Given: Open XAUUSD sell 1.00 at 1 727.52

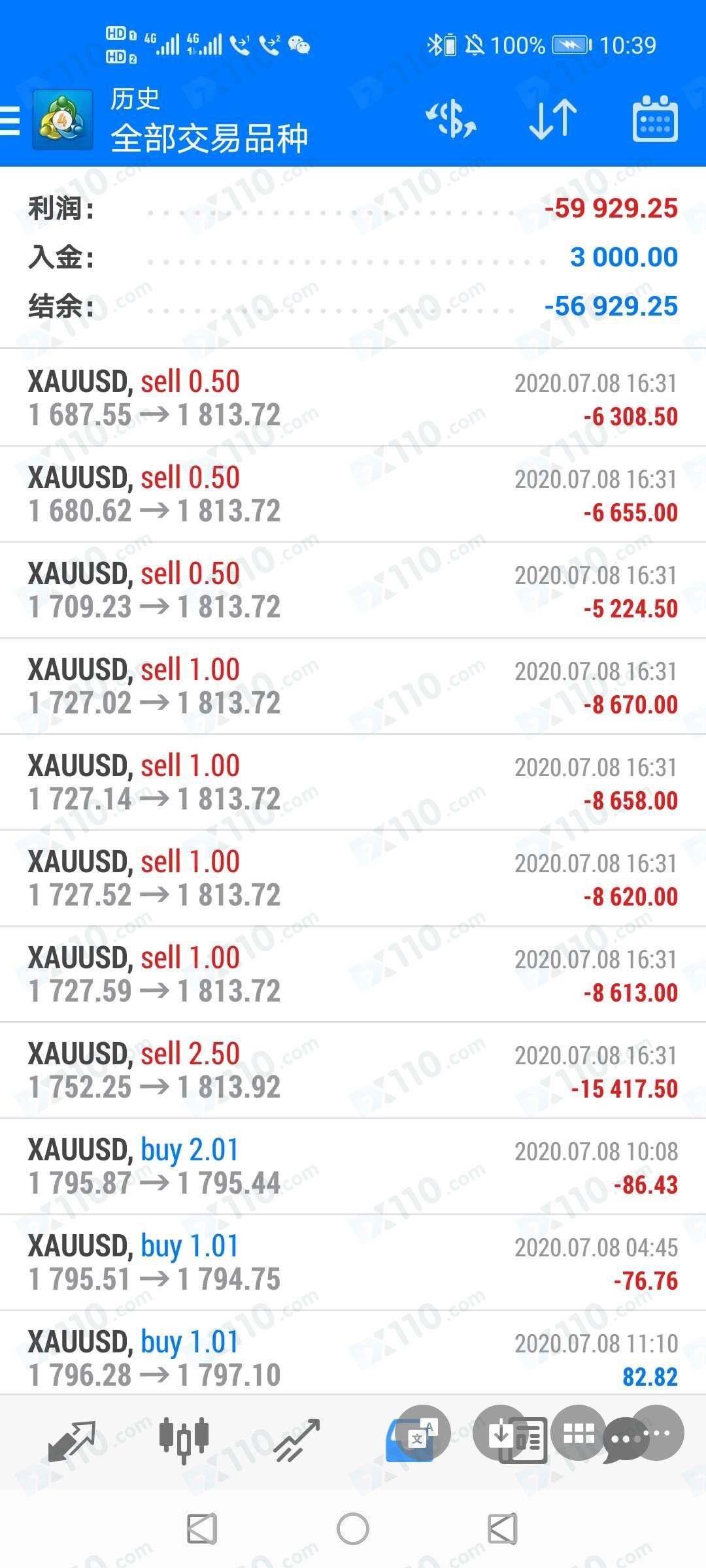Looking at the screenshot, I should [x=353, y=878].
